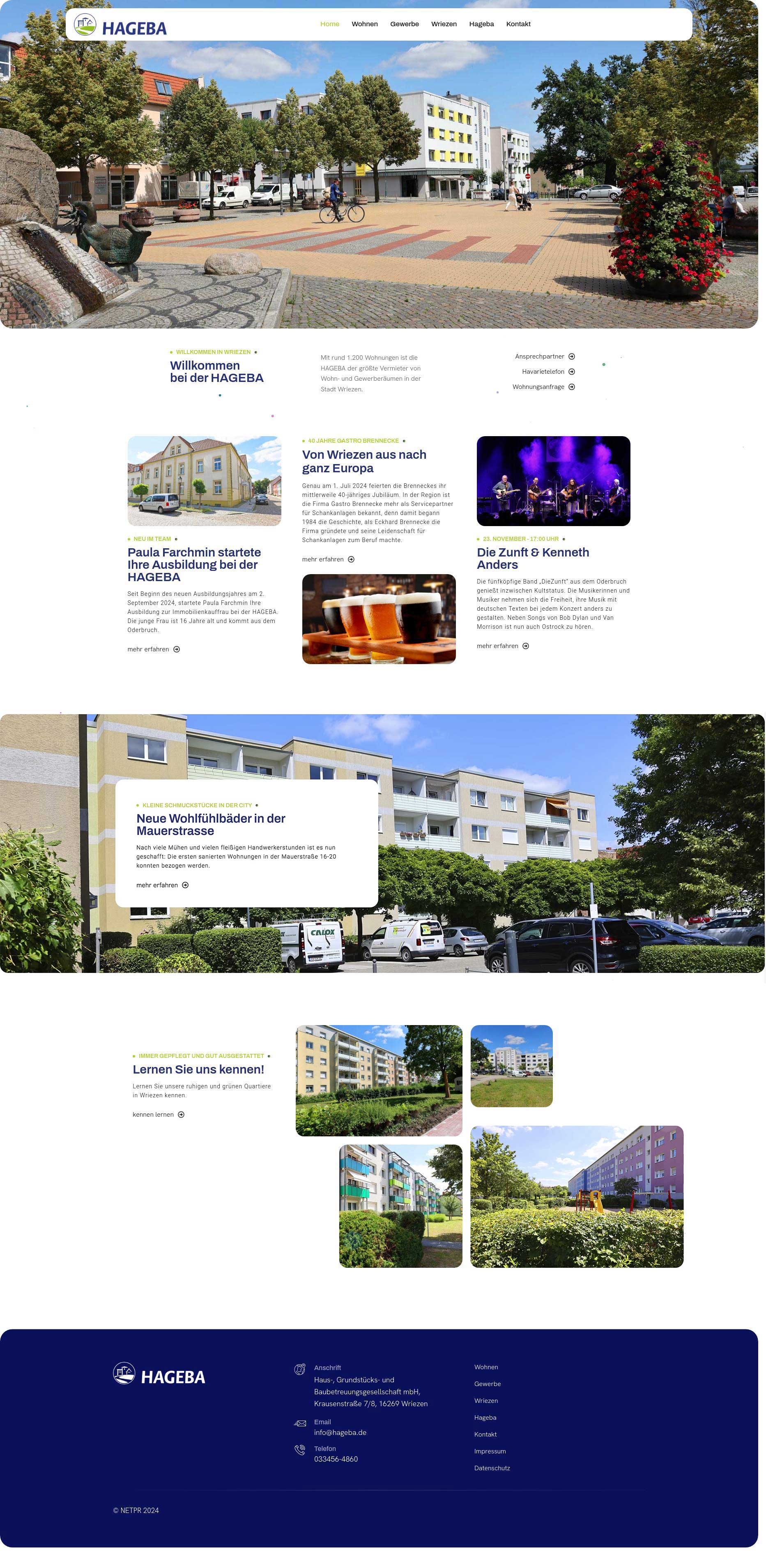
Task: Open the Hageba header menu item
Action: (481, 24)
